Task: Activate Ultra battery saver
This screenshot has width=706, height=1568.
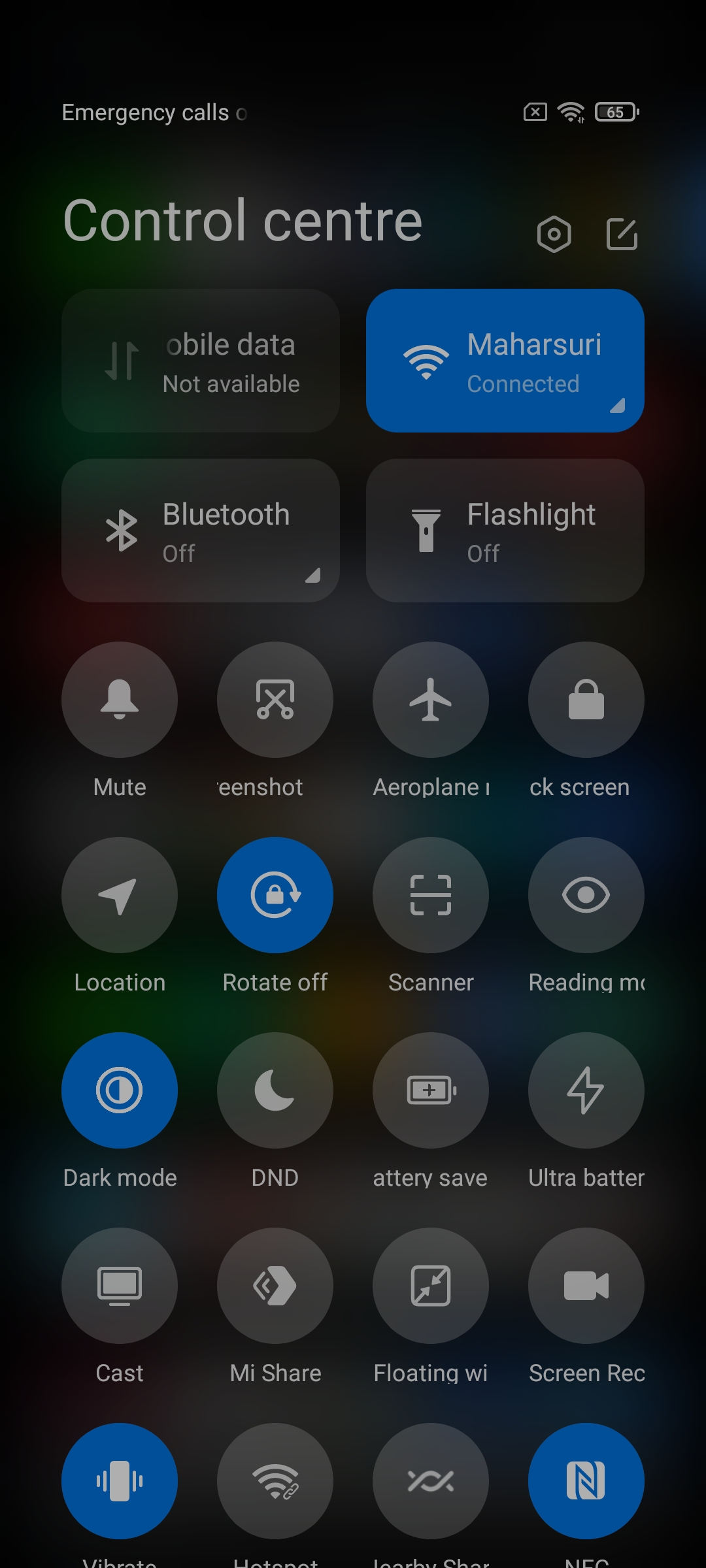Action: pyautogui.click(x=586, y=1090)
